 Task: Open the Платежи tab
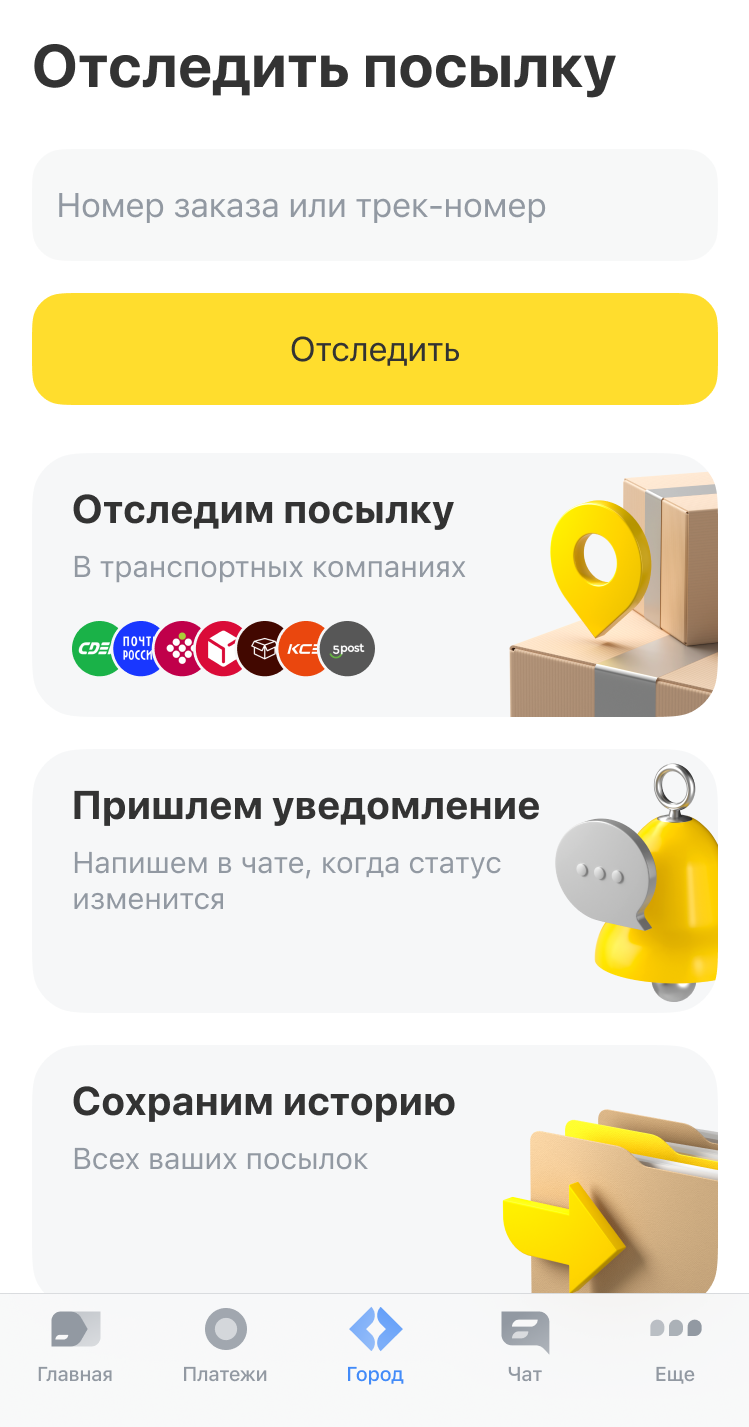click(x=225, y=1347)
